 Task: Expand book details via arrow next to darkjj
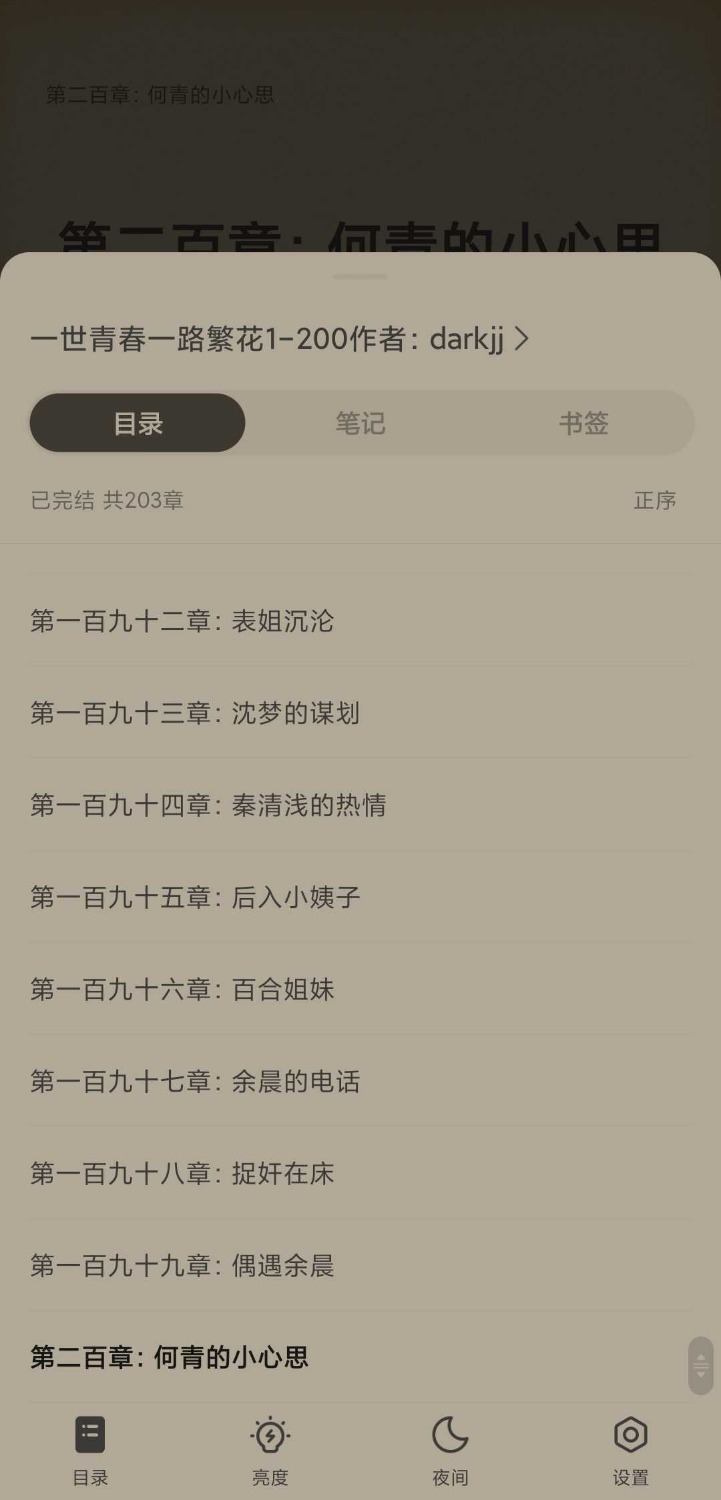pyautogui.click(x=520, y=340)
